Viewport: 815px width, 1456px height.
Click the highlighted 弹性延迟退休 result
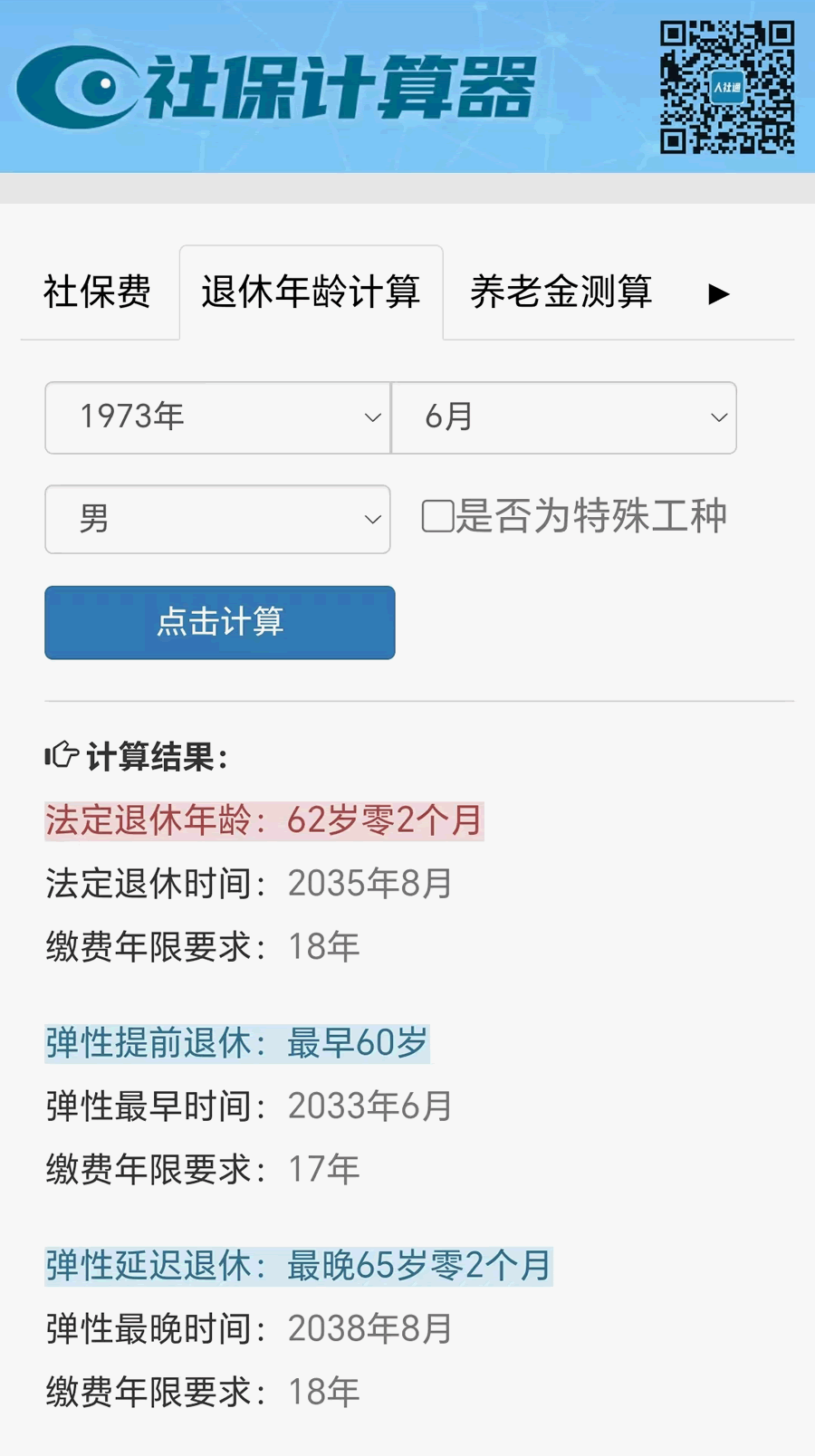click(299, 1267)
